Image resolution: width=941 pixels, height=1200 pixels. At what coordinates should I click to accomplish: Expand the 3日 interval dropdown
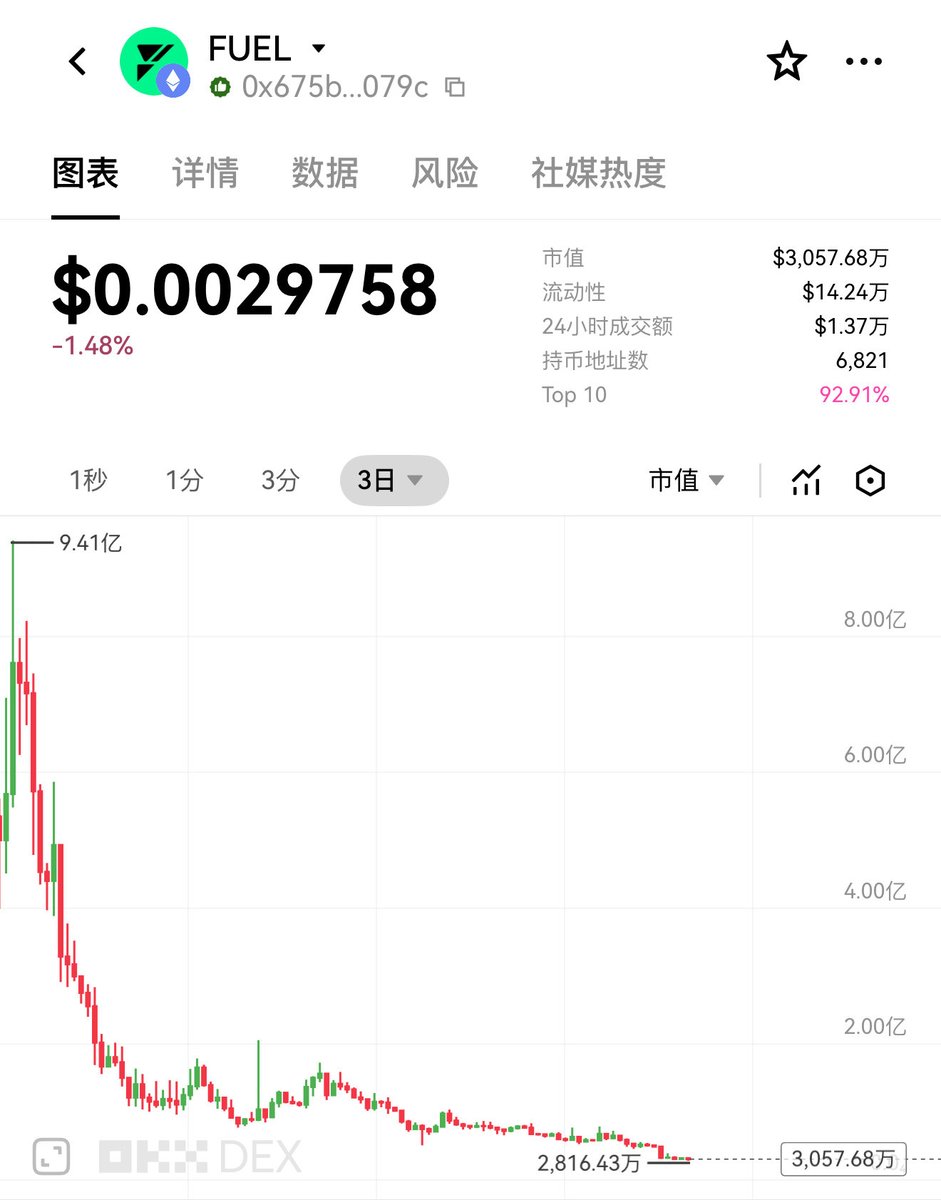click(393, 481)
